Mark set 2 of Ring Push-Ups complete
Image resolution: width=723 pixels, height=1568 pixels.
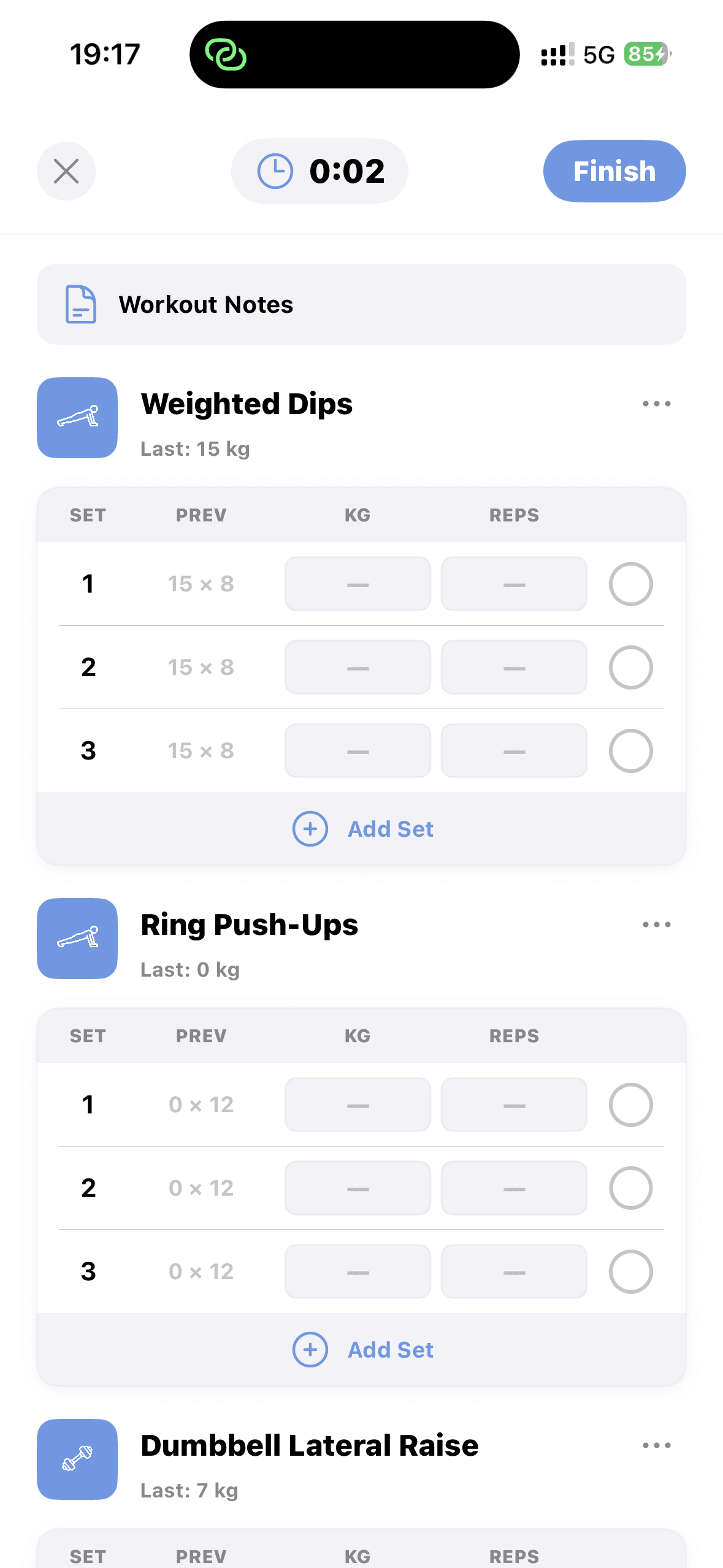pos(630,1188)
